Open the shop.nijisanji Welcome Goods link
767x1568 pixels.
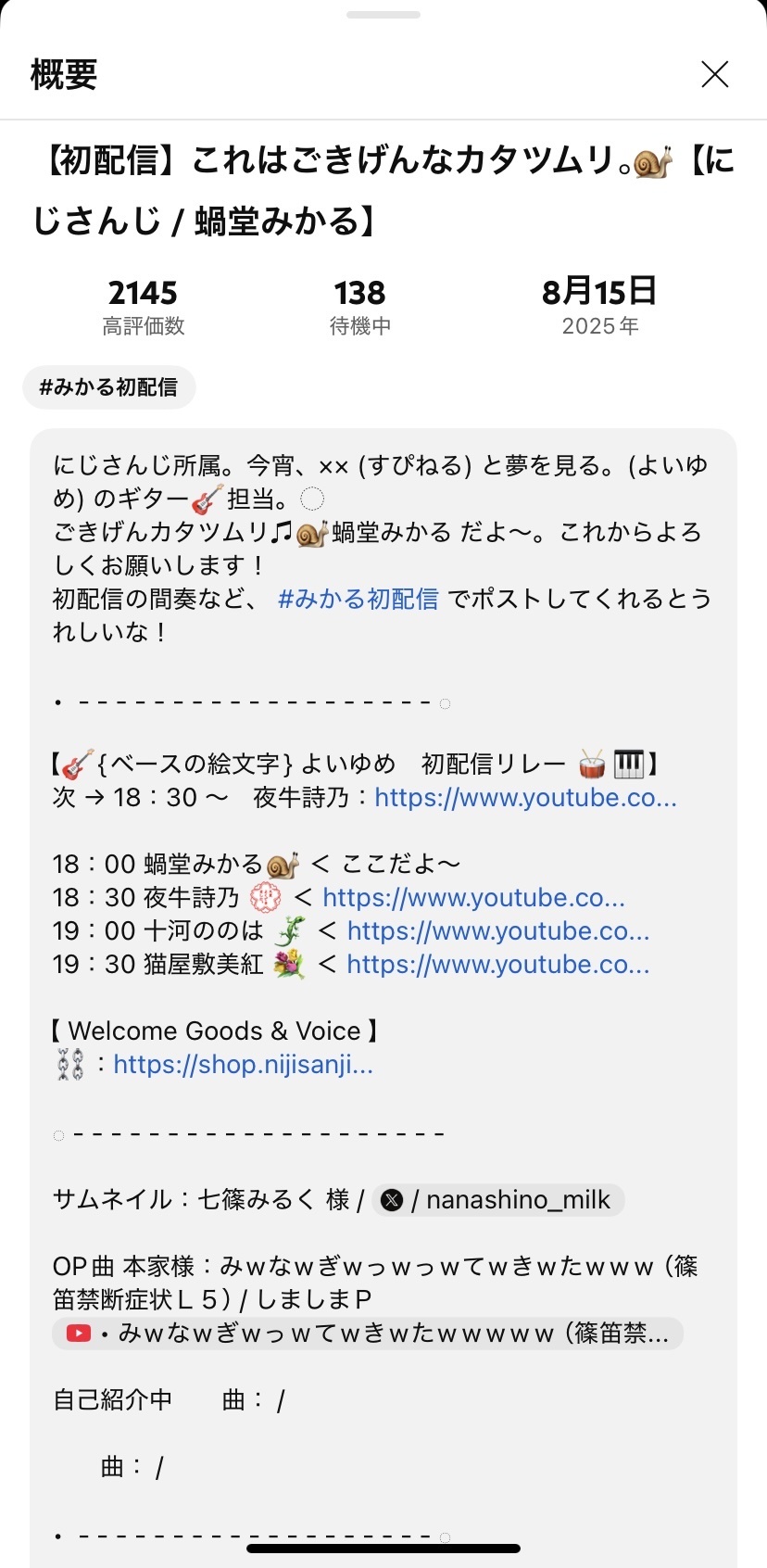coord(243,1064)
